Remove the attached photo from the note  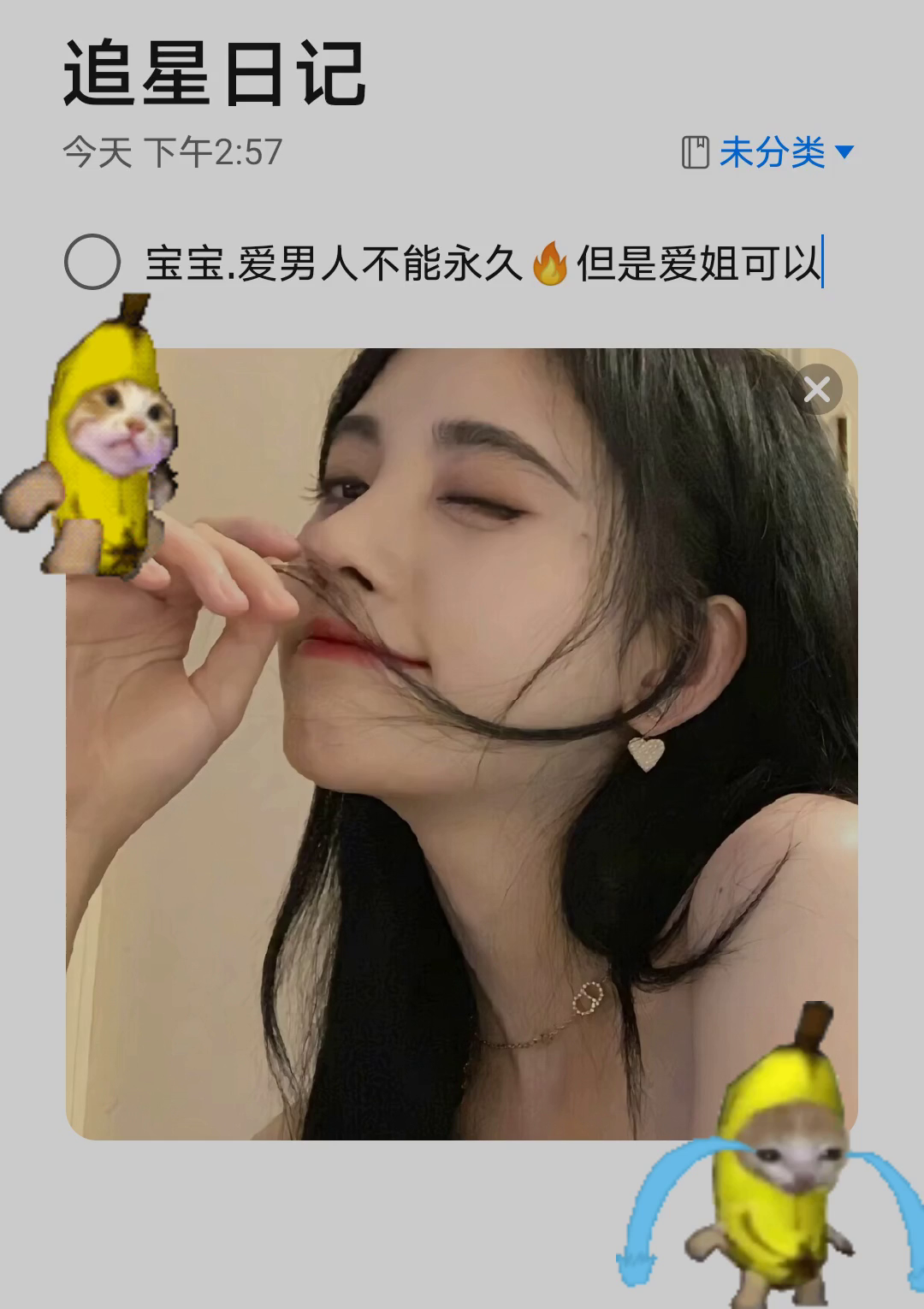coord(817,390)
